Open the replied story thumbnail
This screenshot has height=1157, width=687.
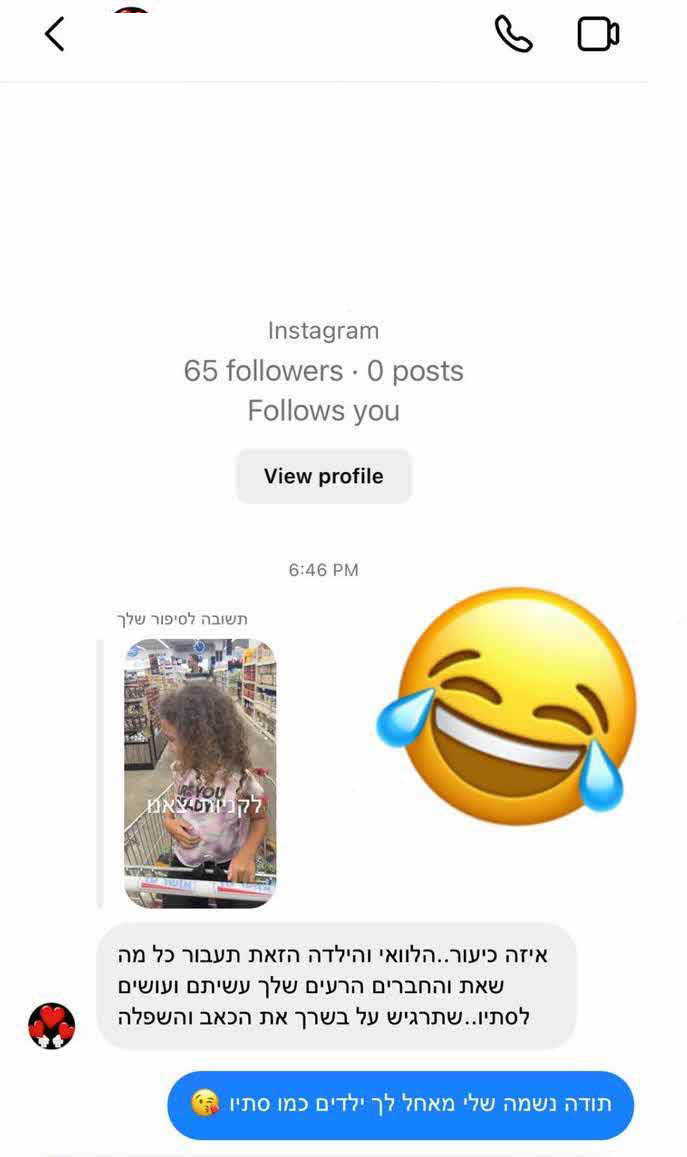pyautogui.click(x=200, y=773)
